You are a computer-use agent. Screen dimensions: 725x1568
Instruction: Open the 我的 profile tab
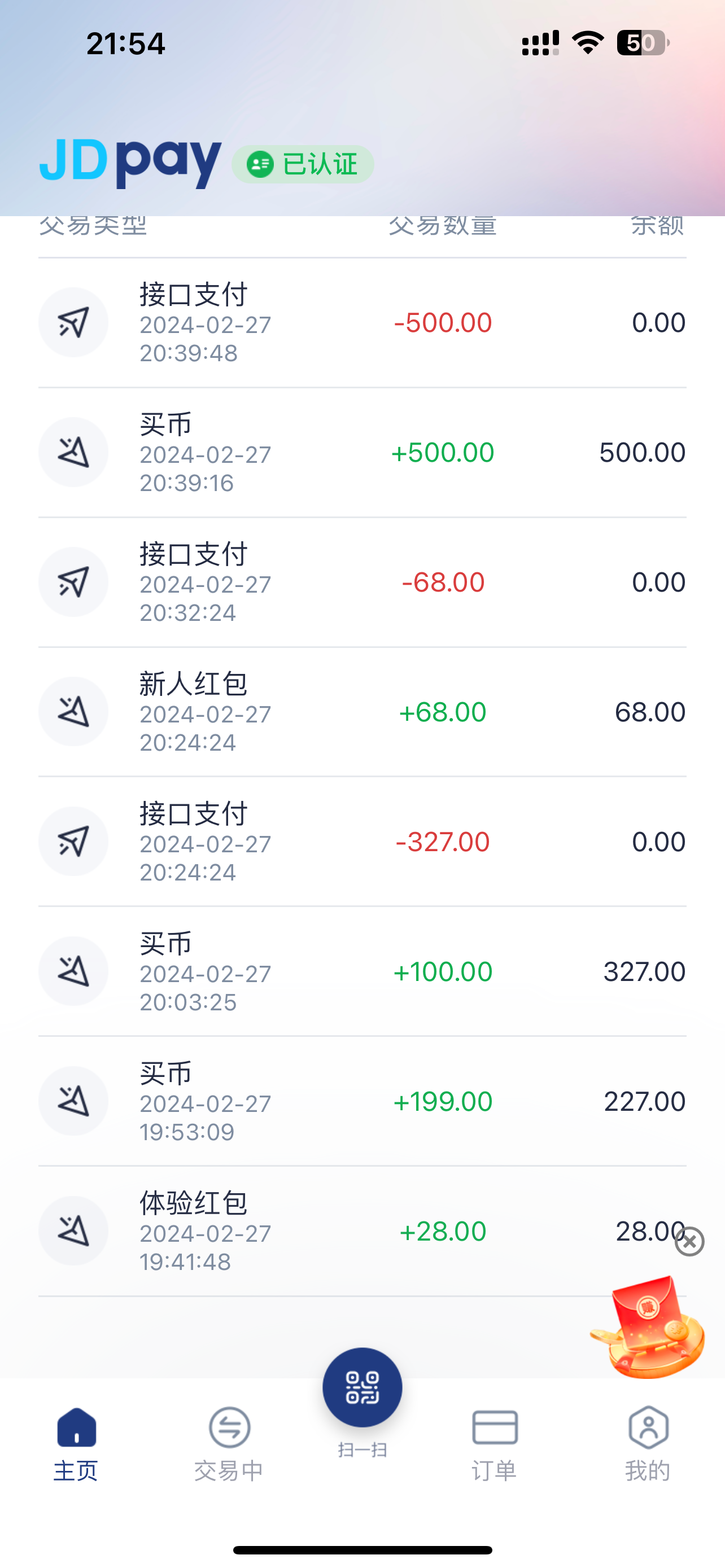(x=648, y=1443)
